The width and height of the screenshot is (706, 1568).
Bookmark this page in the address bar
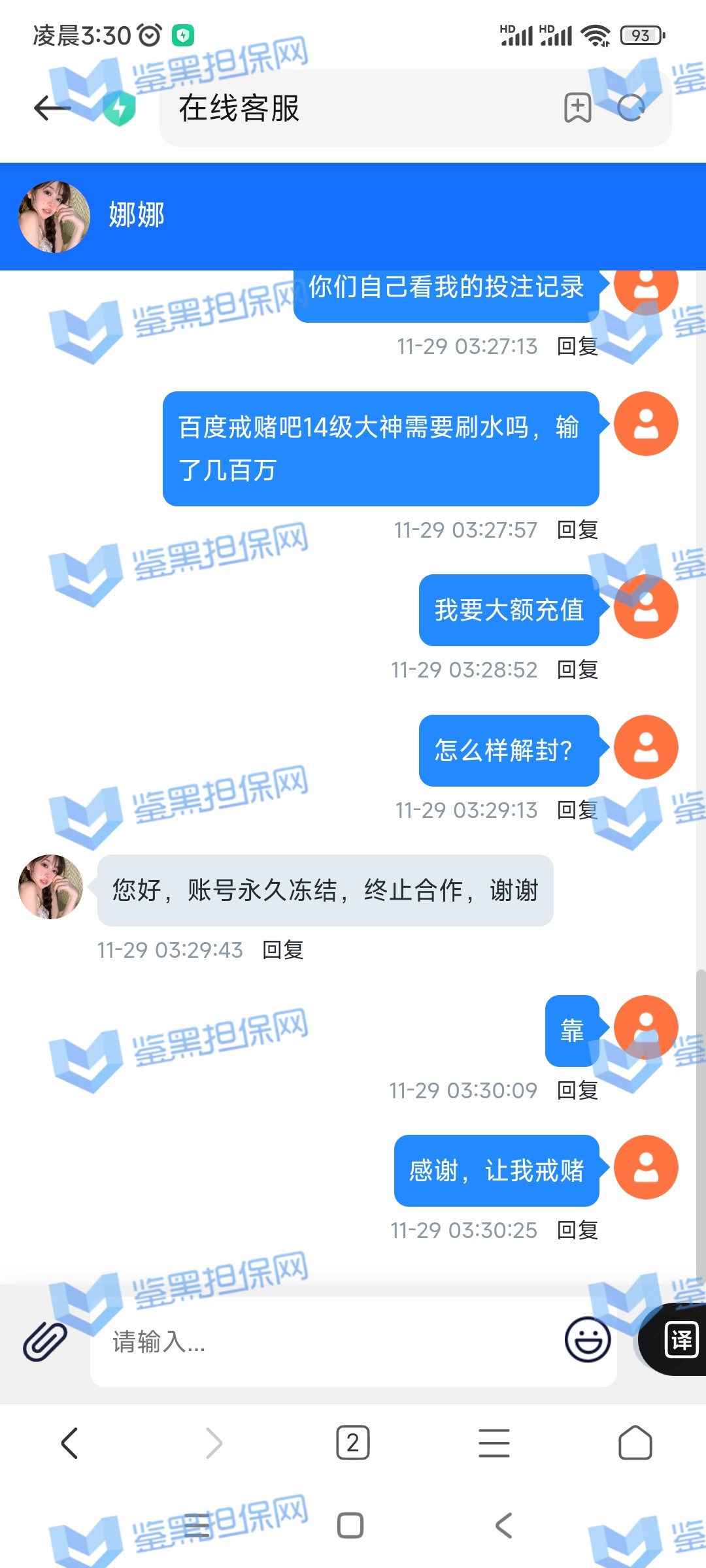coord(577,108)
